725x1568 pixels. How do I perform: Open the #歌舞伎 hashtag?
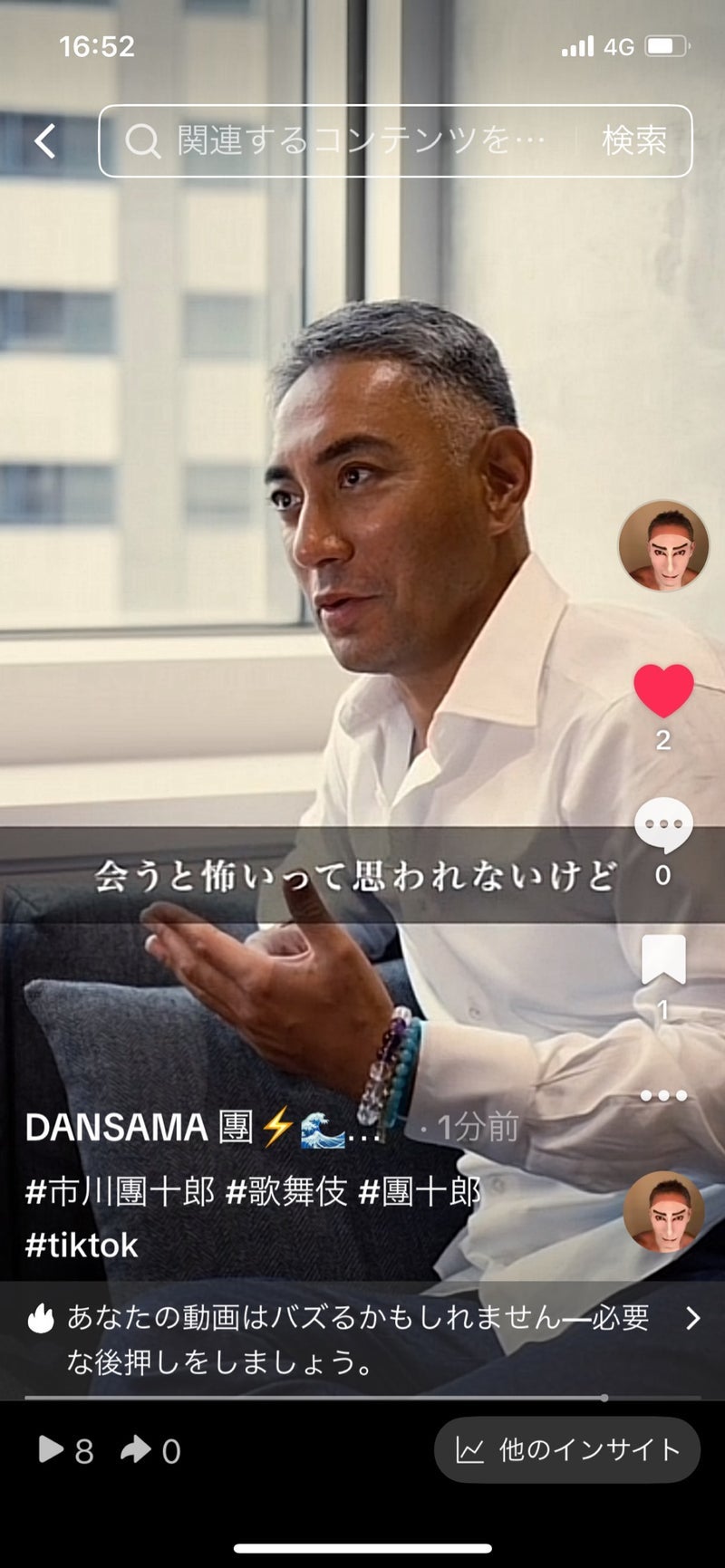pyautogui.click(x=286, y=1192)
